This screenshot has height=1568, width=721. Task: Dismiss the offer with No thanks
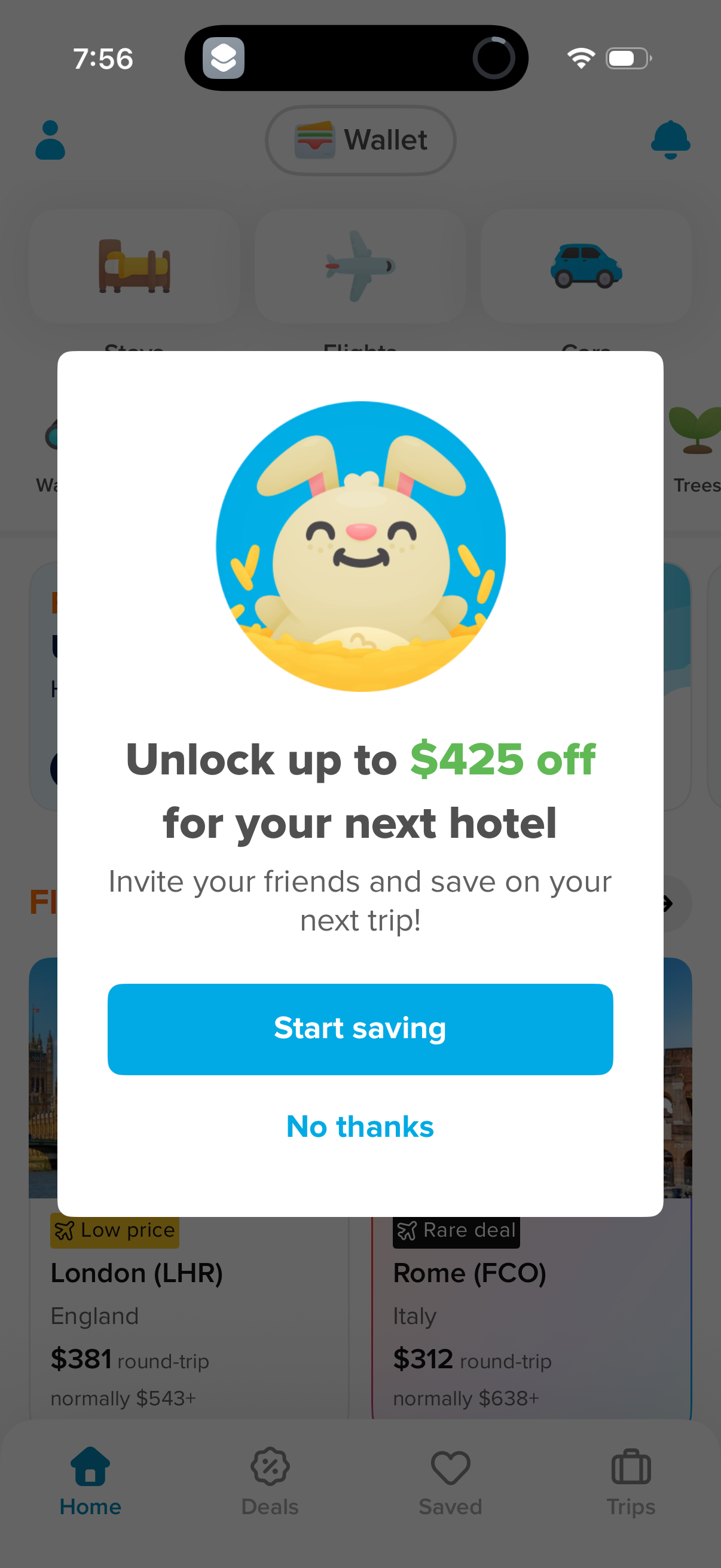tap(359, 1127)
